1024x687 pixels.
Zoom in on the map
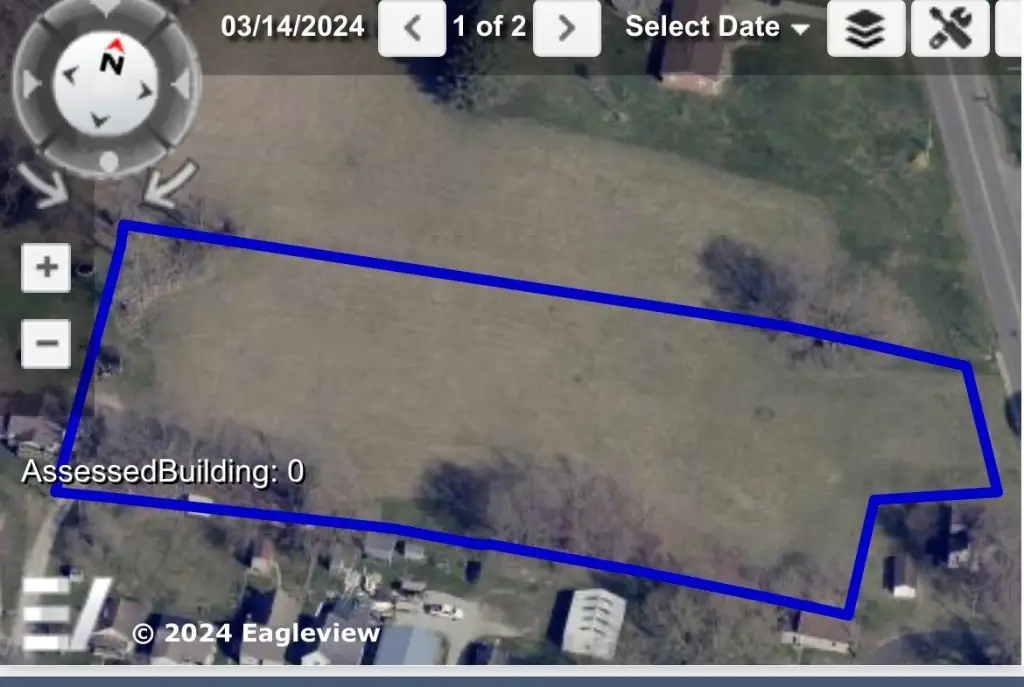[x=46, y=268]
